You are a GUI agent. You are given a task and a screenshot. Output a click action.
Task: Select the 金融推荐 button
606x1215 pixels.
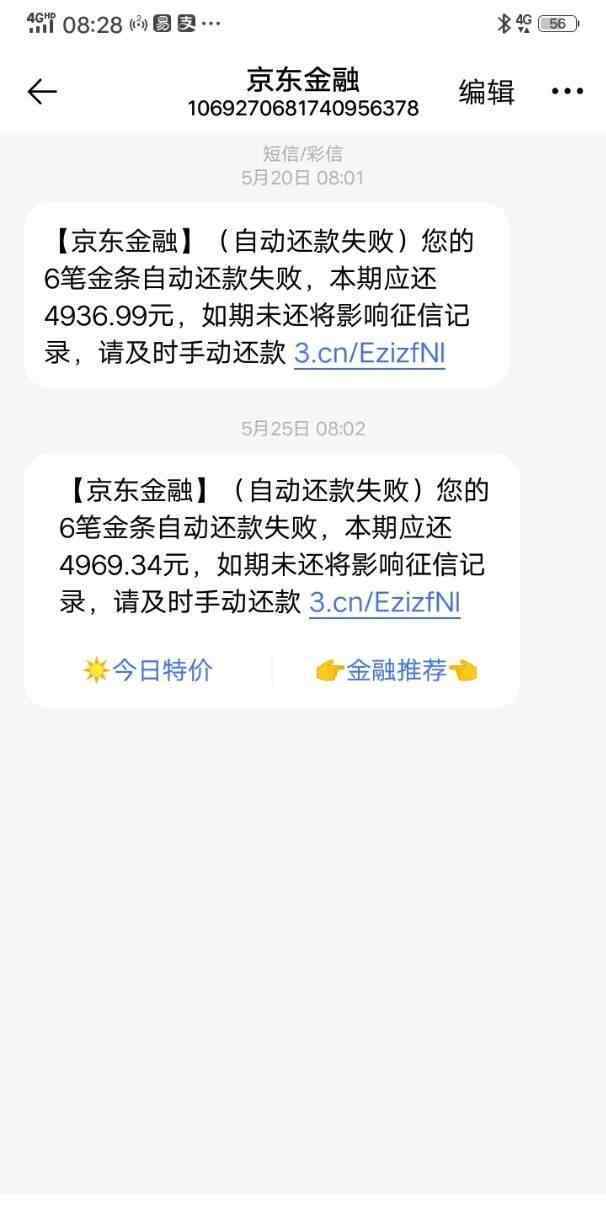pos(396,670)
